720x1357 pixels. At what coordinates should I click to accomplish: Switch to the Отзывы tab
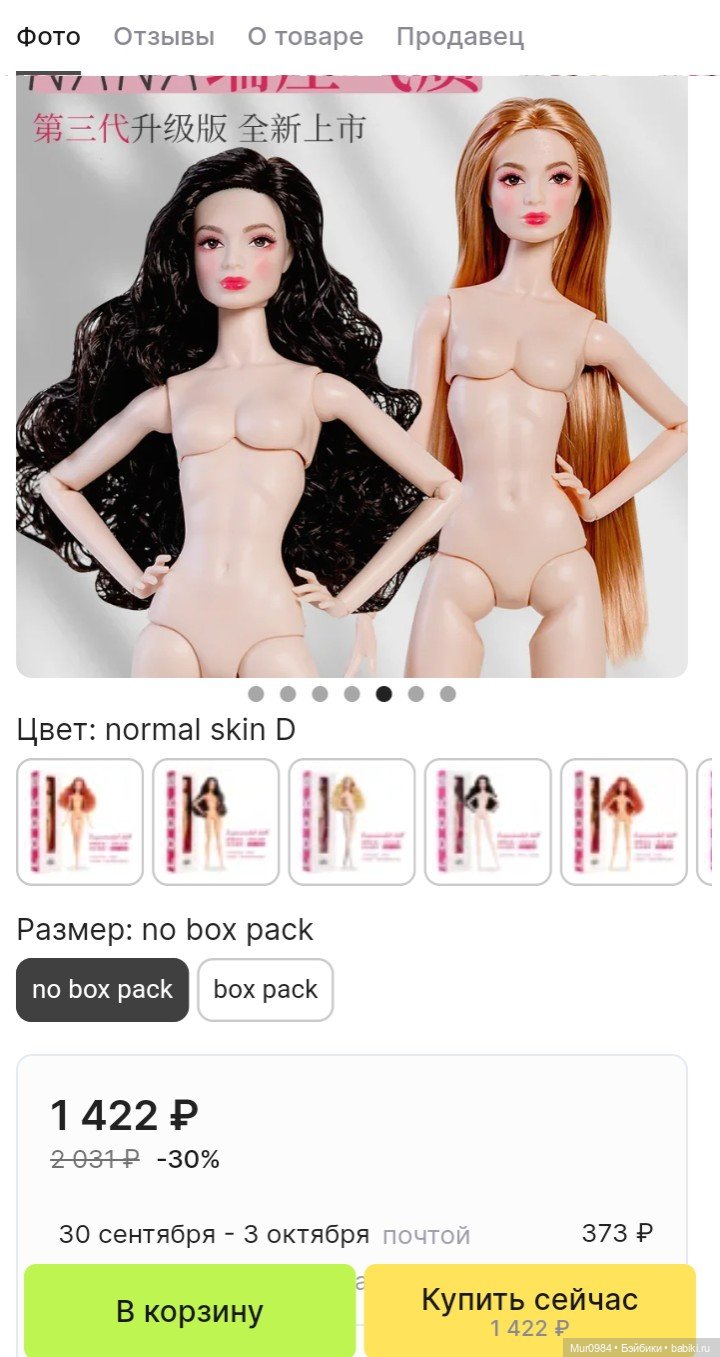click(164, 38)
